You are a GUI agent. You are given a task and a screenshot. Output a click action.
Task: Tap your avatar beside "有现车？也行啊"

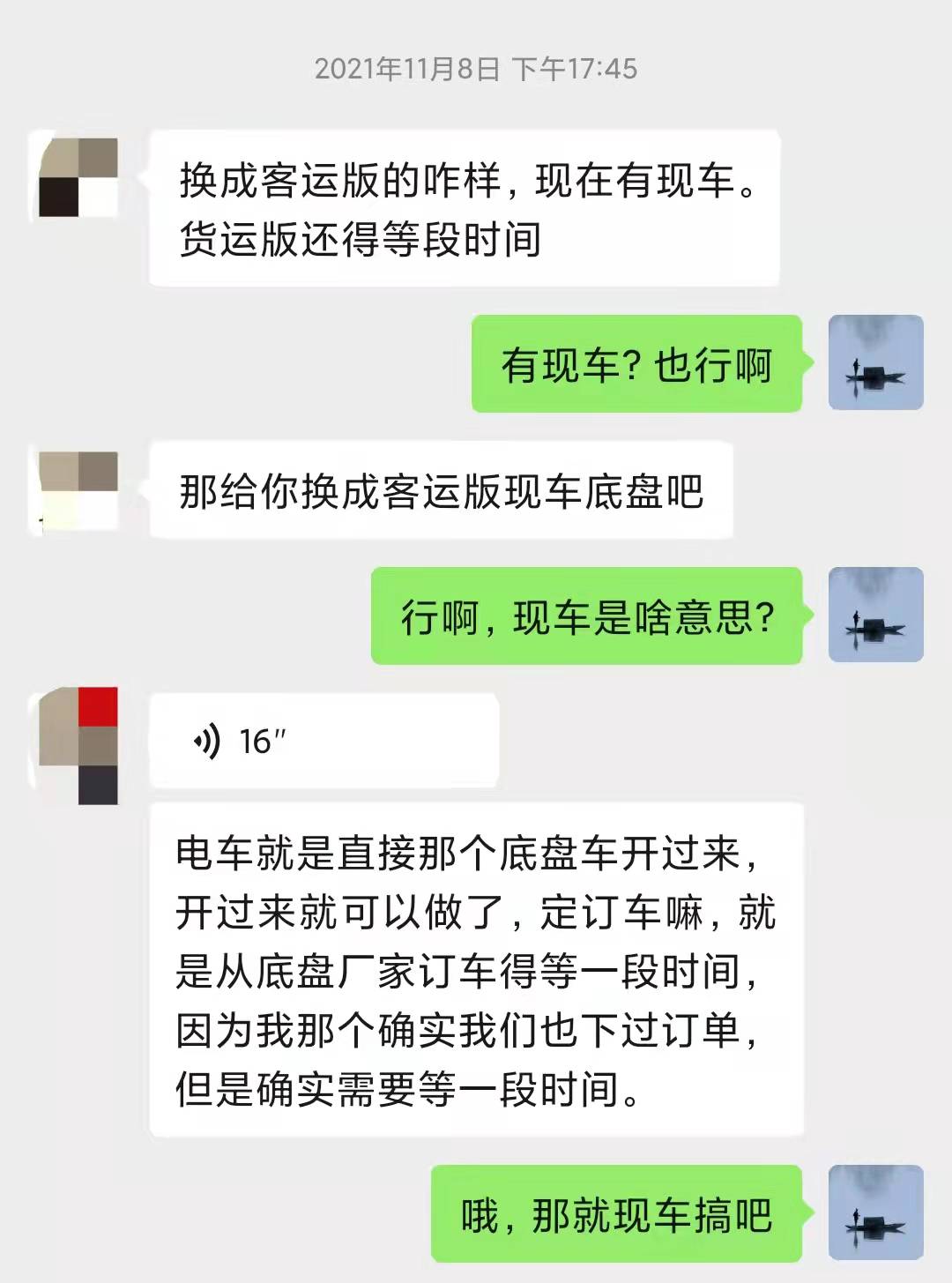point(875,362)
